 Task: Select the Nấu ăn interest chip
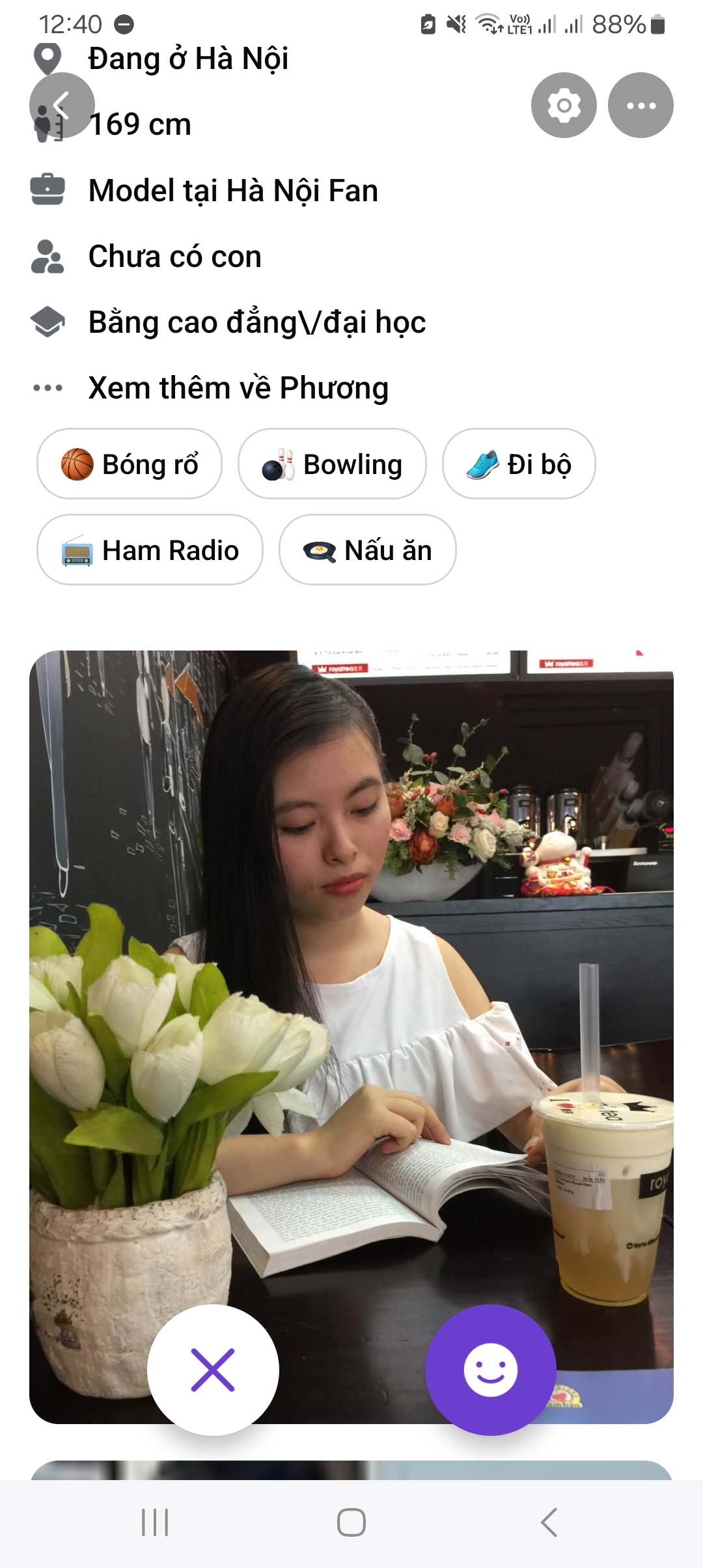point(368,550)
